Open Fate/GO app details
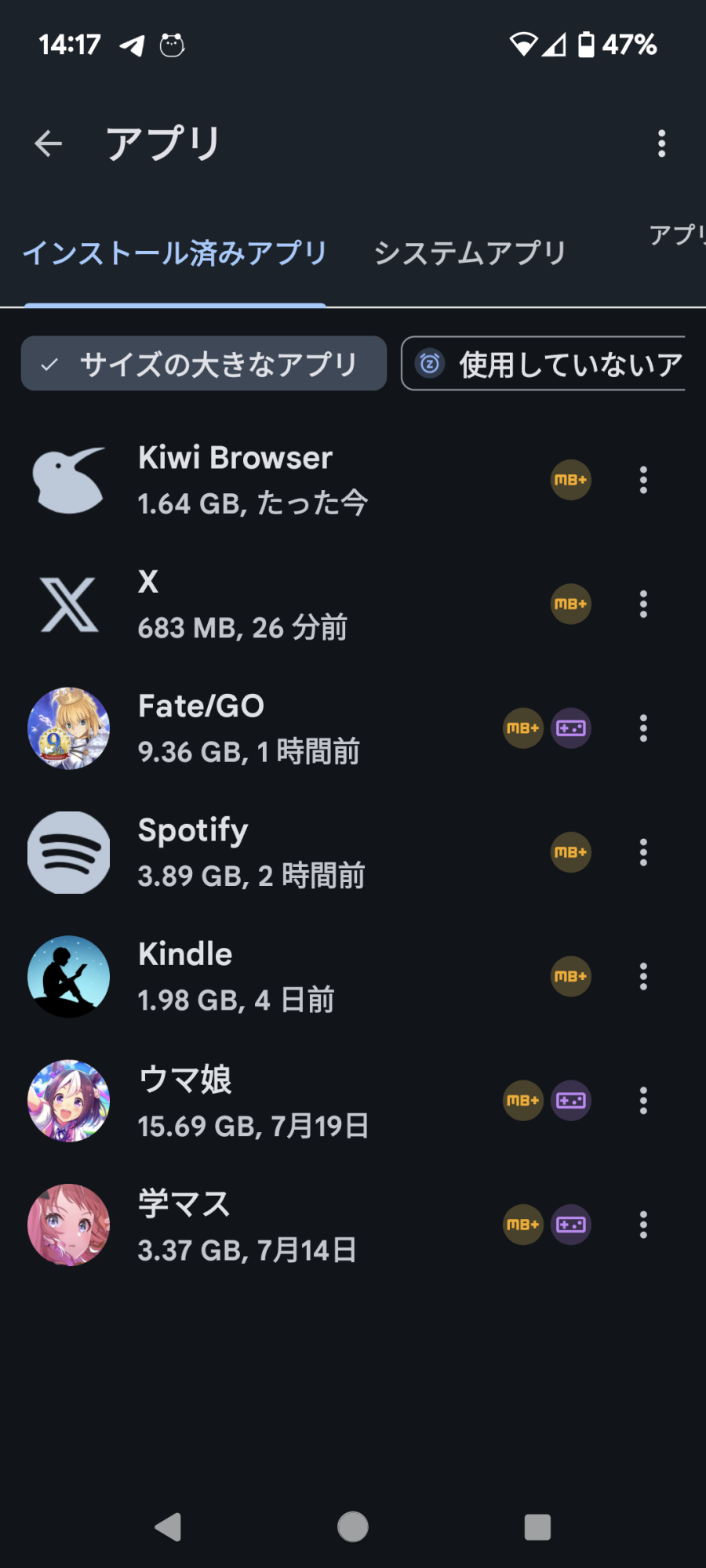Screen dimensions: 706x1568 (x=235, y=728)
